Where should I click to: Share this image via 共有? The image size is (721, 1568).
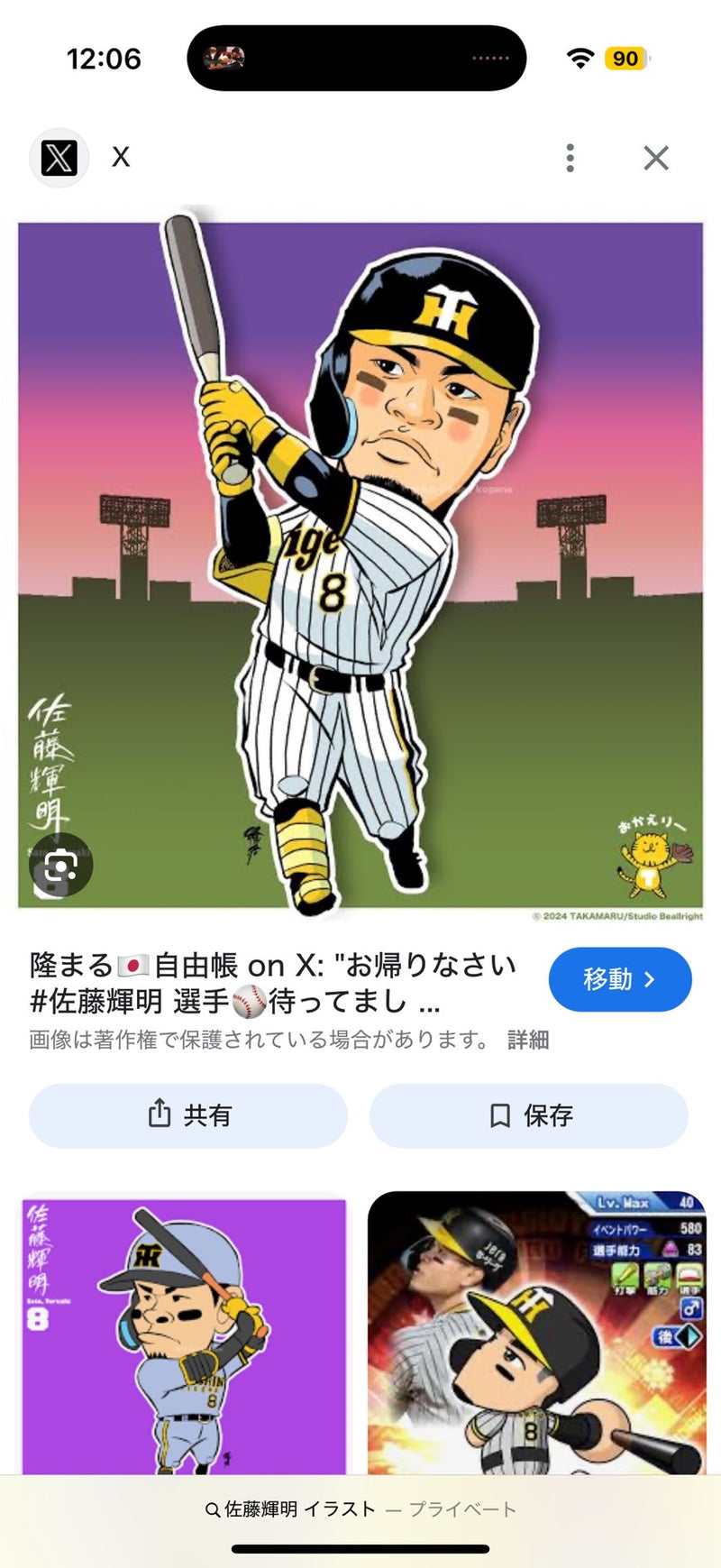point(188,1115)
